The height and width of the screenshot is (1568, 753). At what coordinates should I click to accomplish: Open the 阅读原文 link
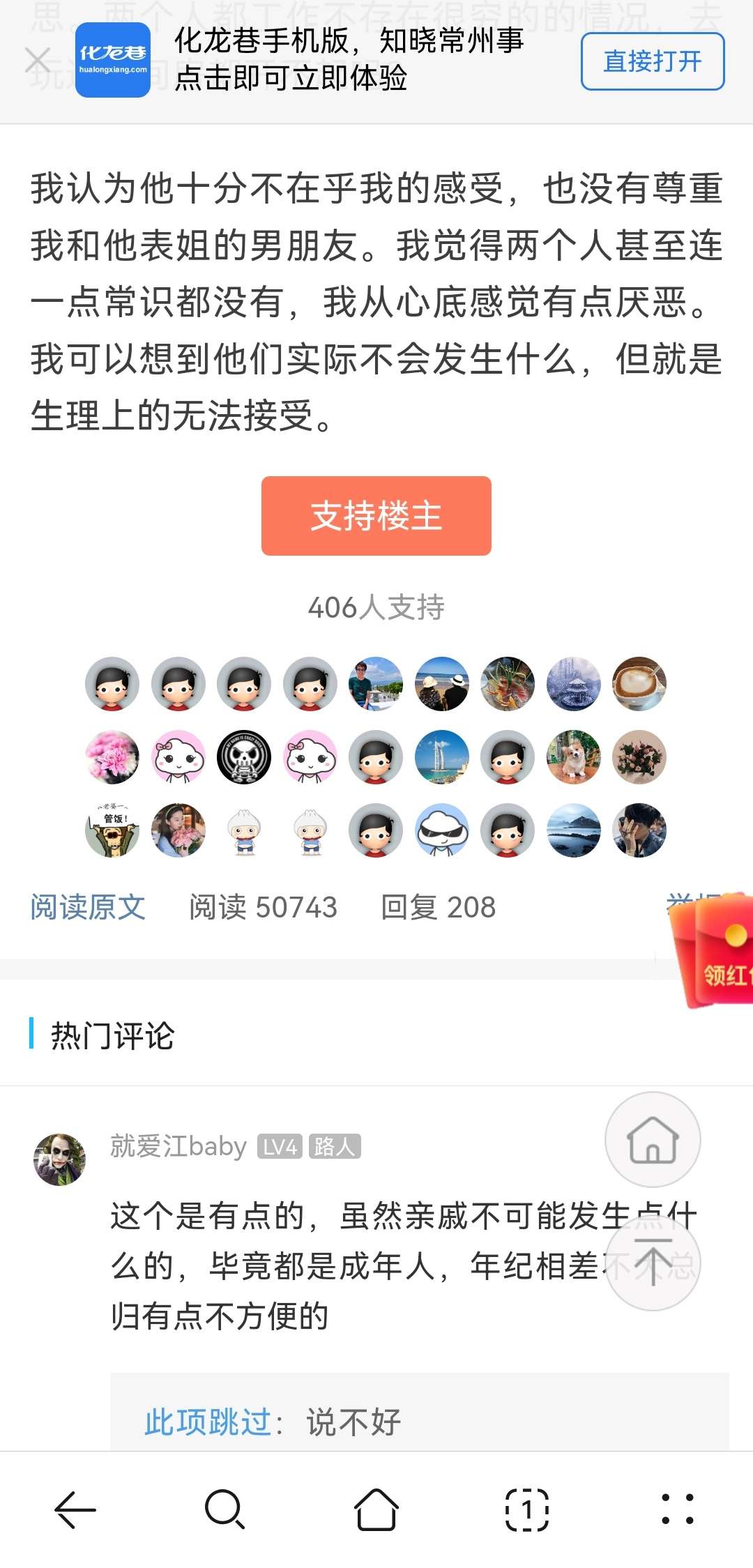coord(88,907)
